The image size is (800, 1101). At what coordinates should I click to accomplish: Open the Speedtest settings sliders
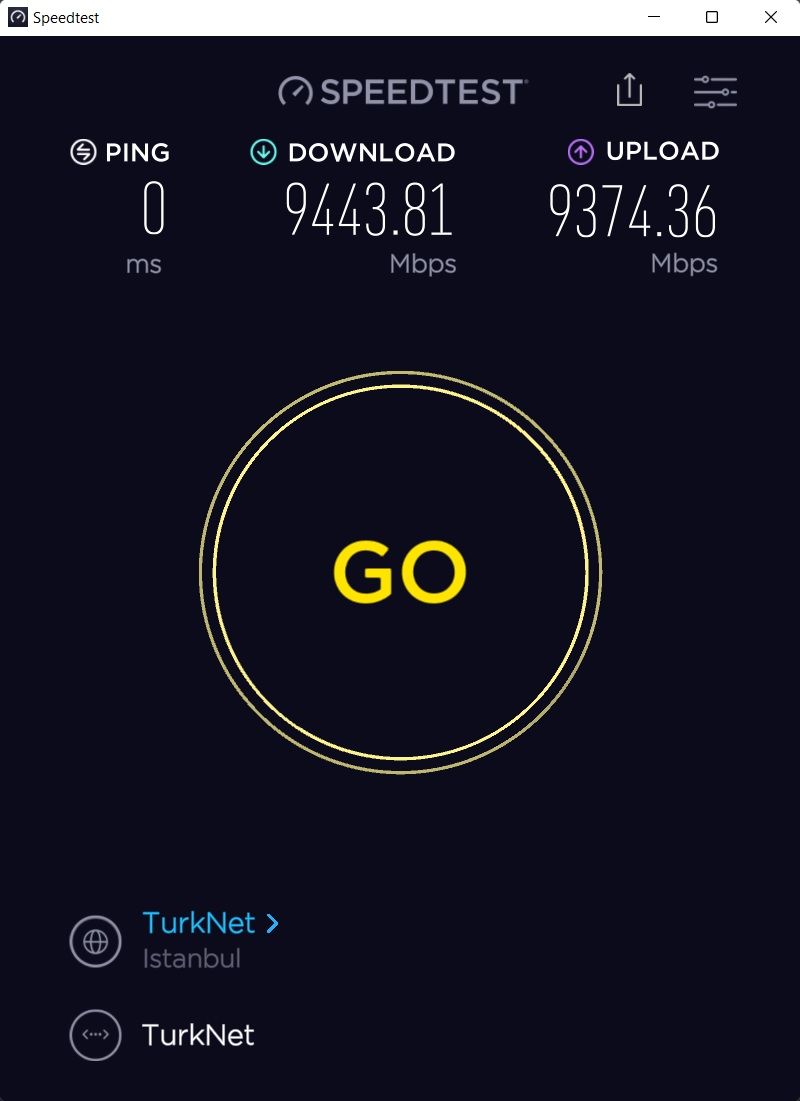point(715,92)
